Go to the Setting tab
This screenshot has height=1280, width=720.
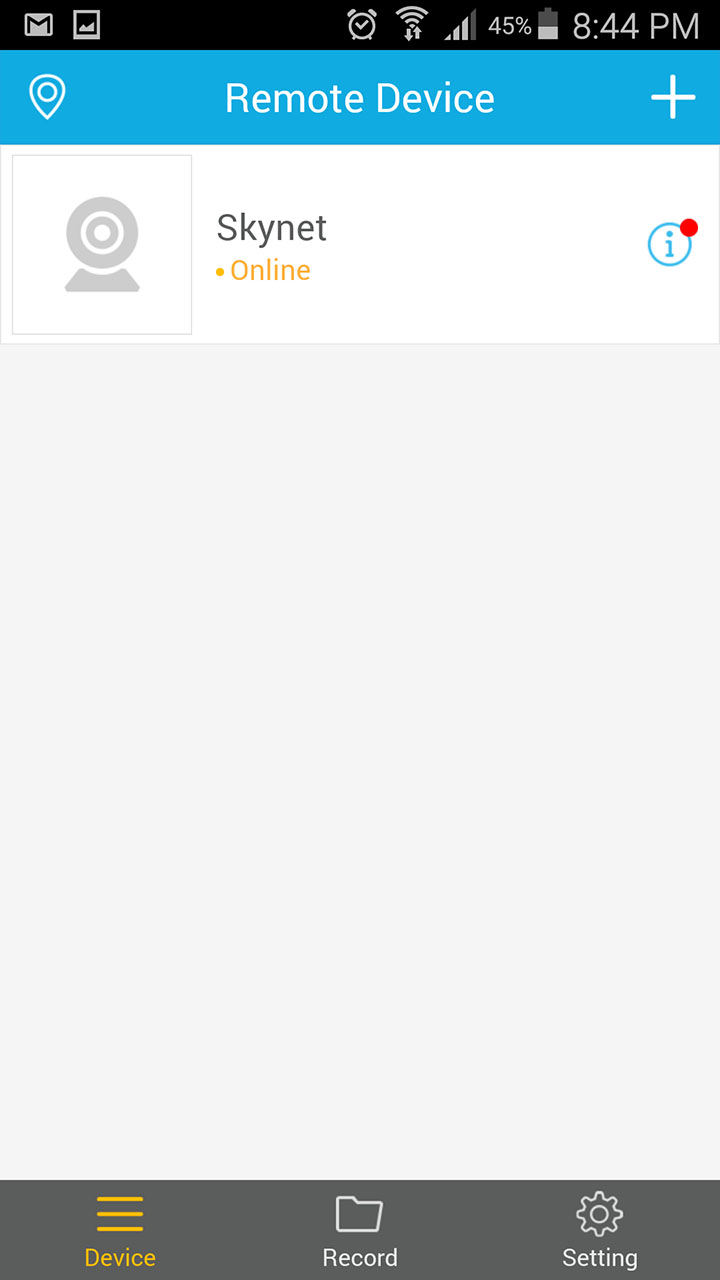point(600,1230)
